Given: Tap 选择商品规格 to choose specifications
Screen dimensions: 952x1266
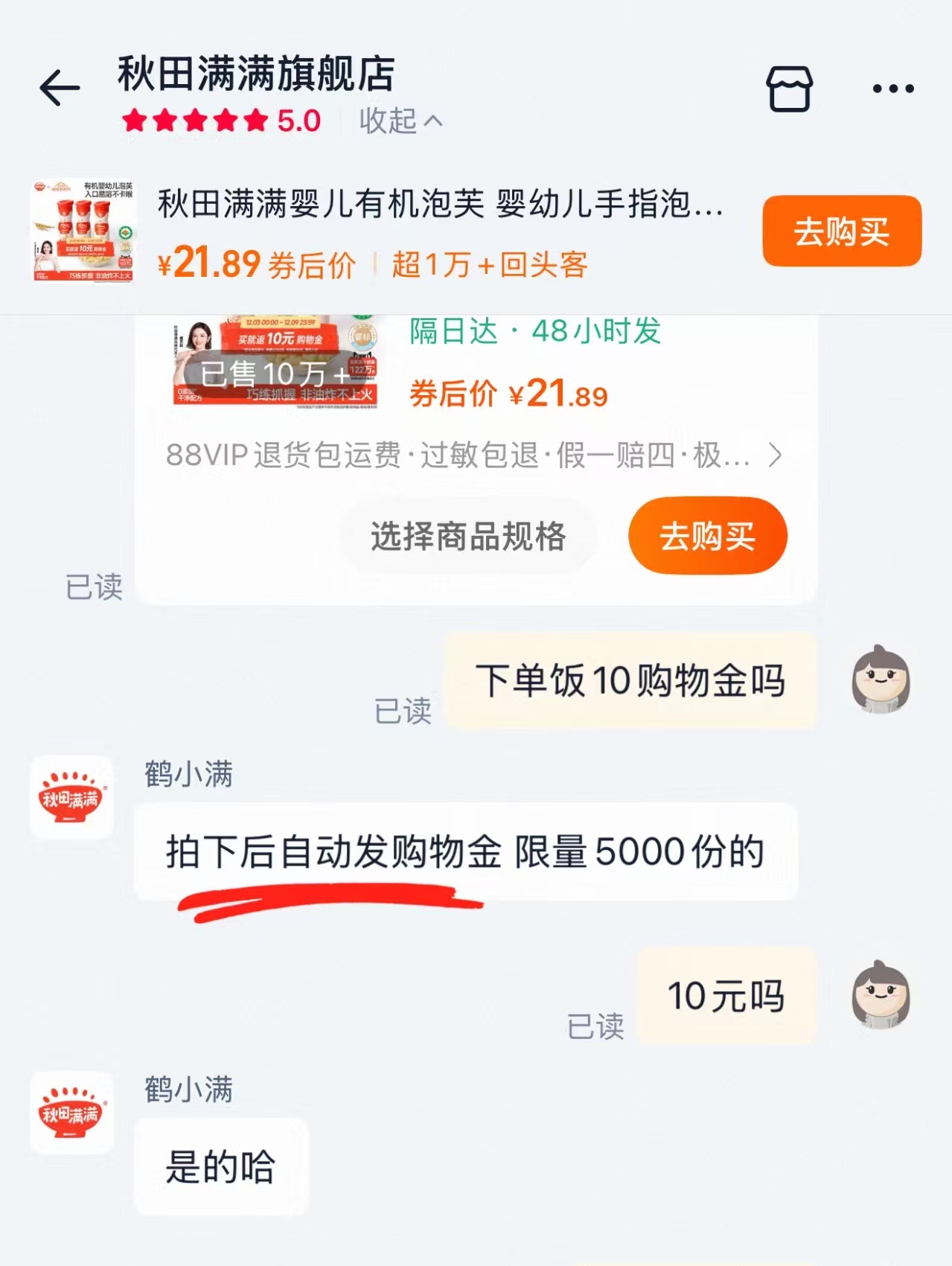Looking at the screenshot, I should click(469, 535).
